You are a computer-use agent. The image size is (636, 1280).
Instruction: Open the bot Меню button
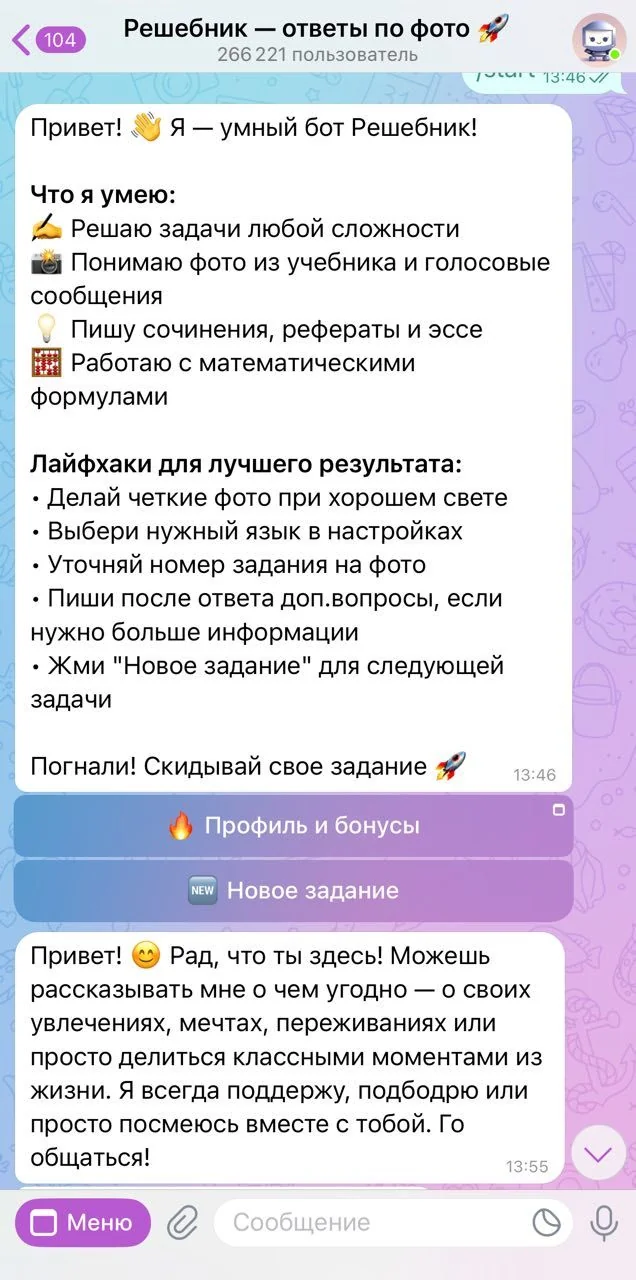tap(83, 1223)
